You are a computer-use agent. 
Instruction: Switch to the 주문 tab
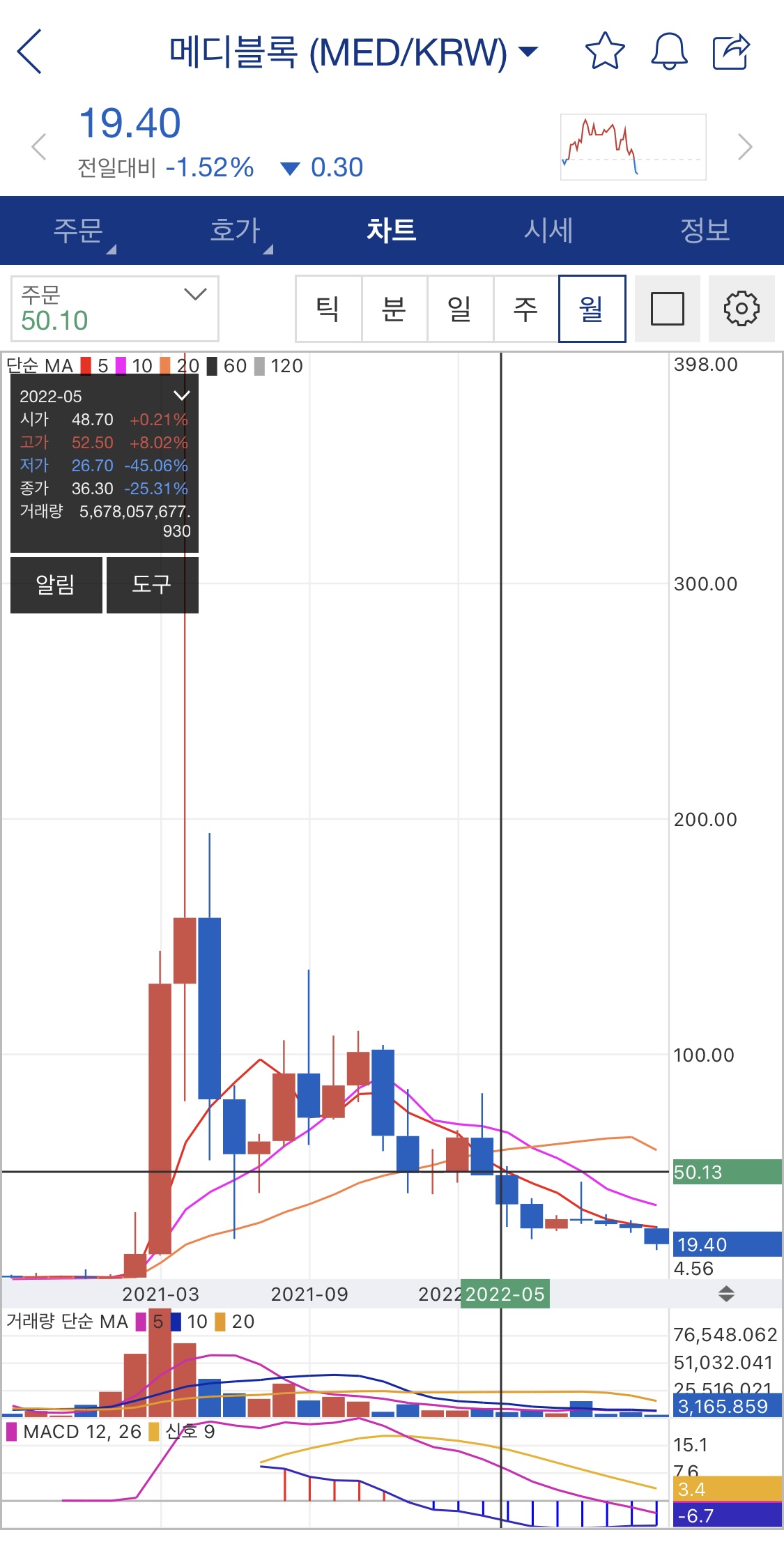coord(78,230)
